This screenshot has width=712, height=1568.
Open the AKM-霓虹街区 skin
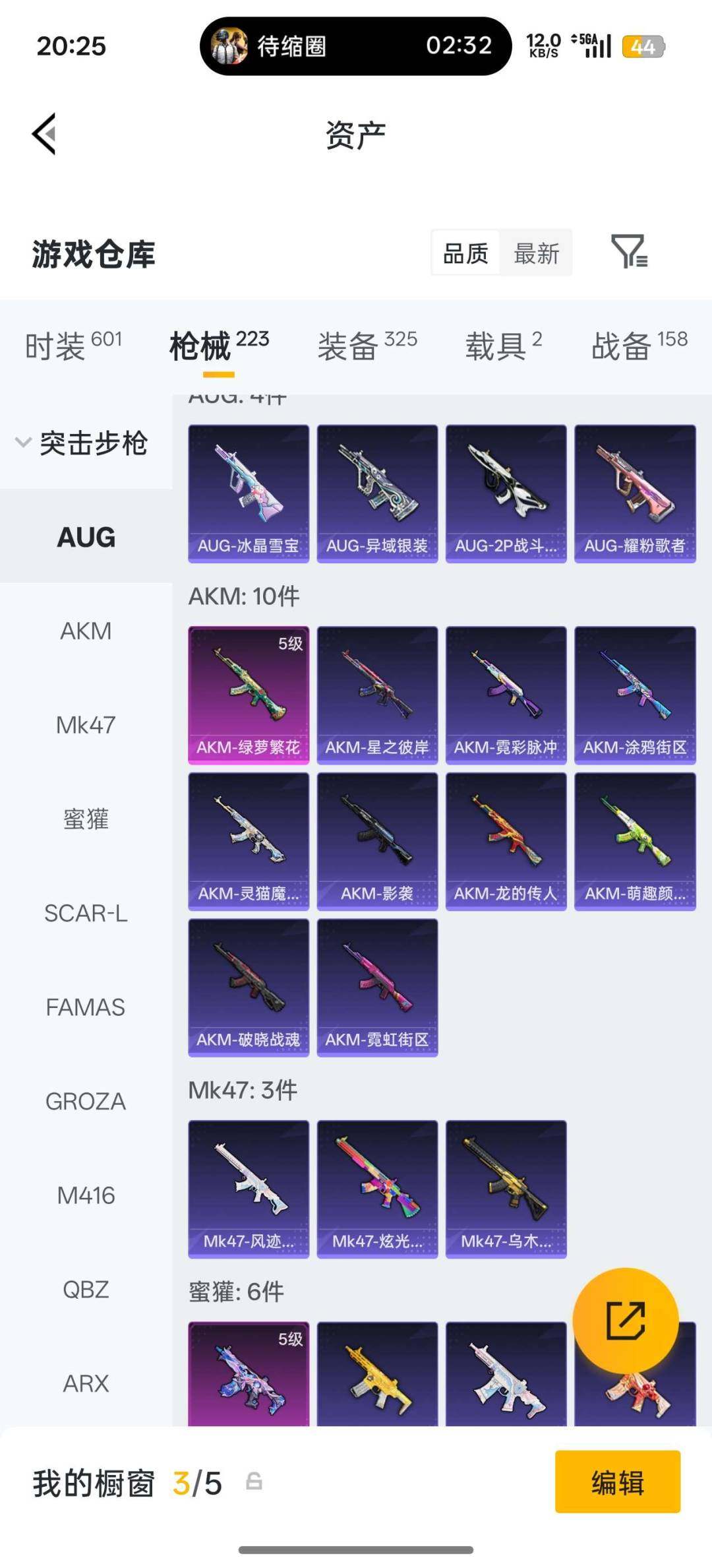pyautogui.click(x=377, y=988)
